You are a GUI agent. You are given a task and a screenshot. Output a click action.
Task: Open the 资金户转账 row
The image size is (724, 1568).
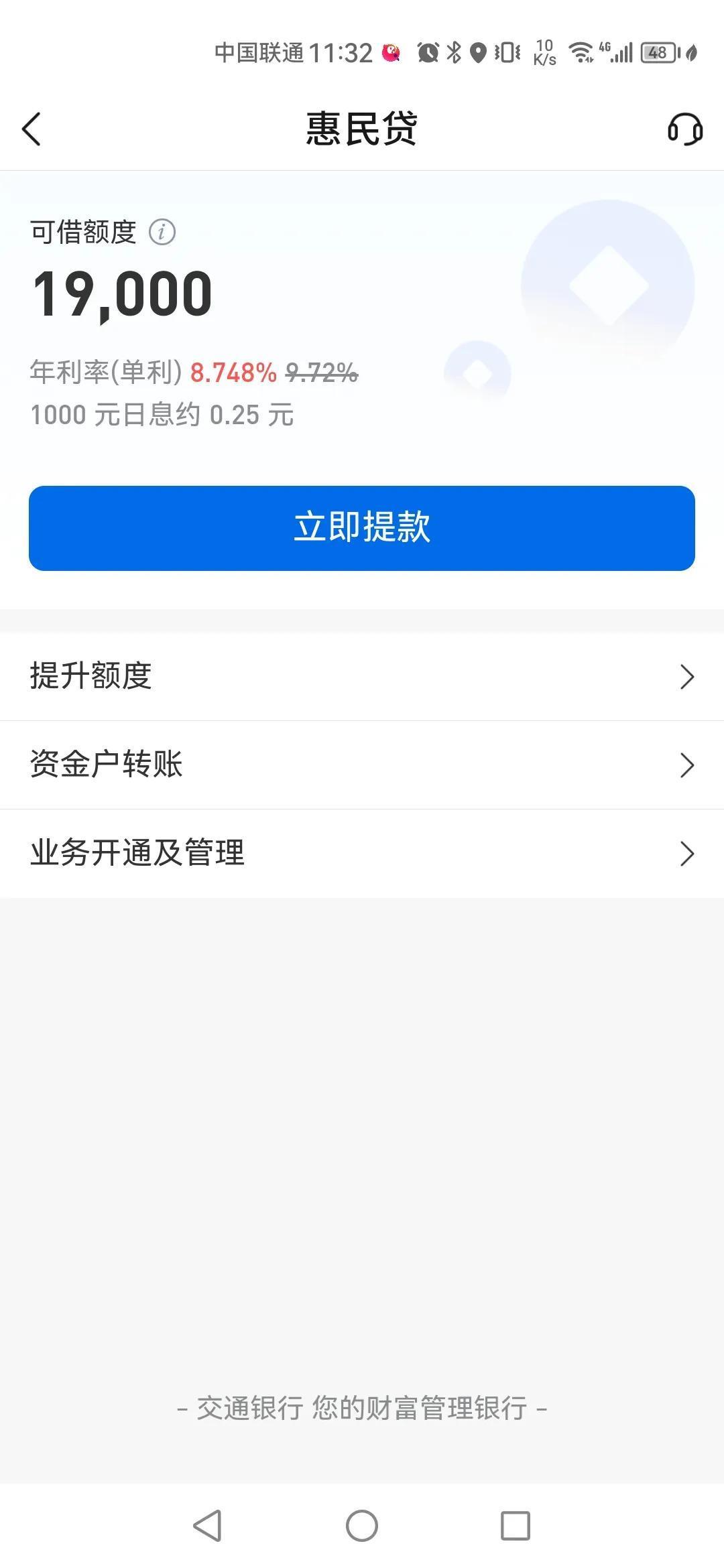click(362, 765)
